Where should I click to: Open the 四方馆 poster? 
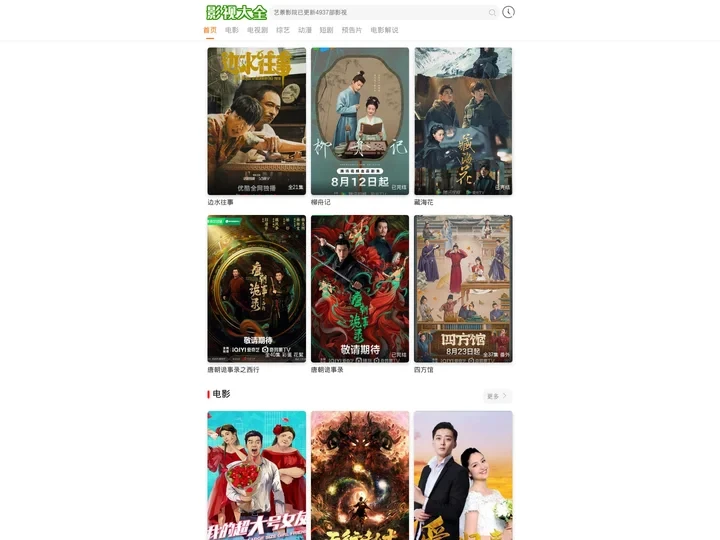point(463,288)
